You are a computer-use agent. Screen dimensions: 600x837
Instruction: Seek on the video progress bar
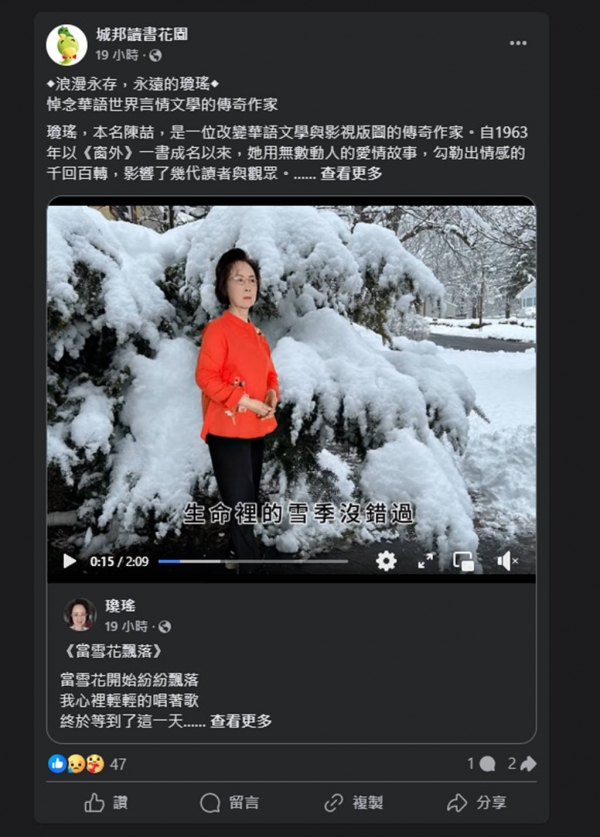click(x=252, y=561)
